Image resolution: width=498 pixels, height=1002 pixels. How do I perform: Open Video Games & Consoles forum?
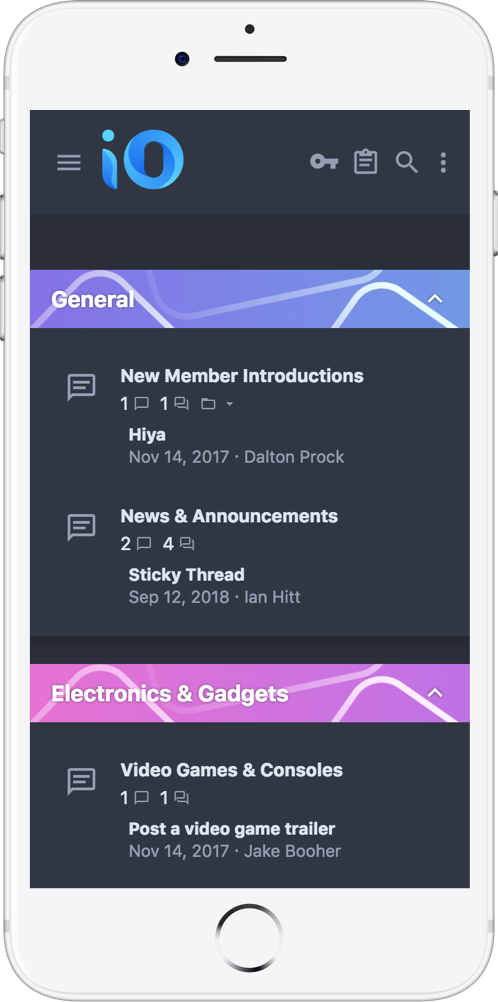[231, 770]
